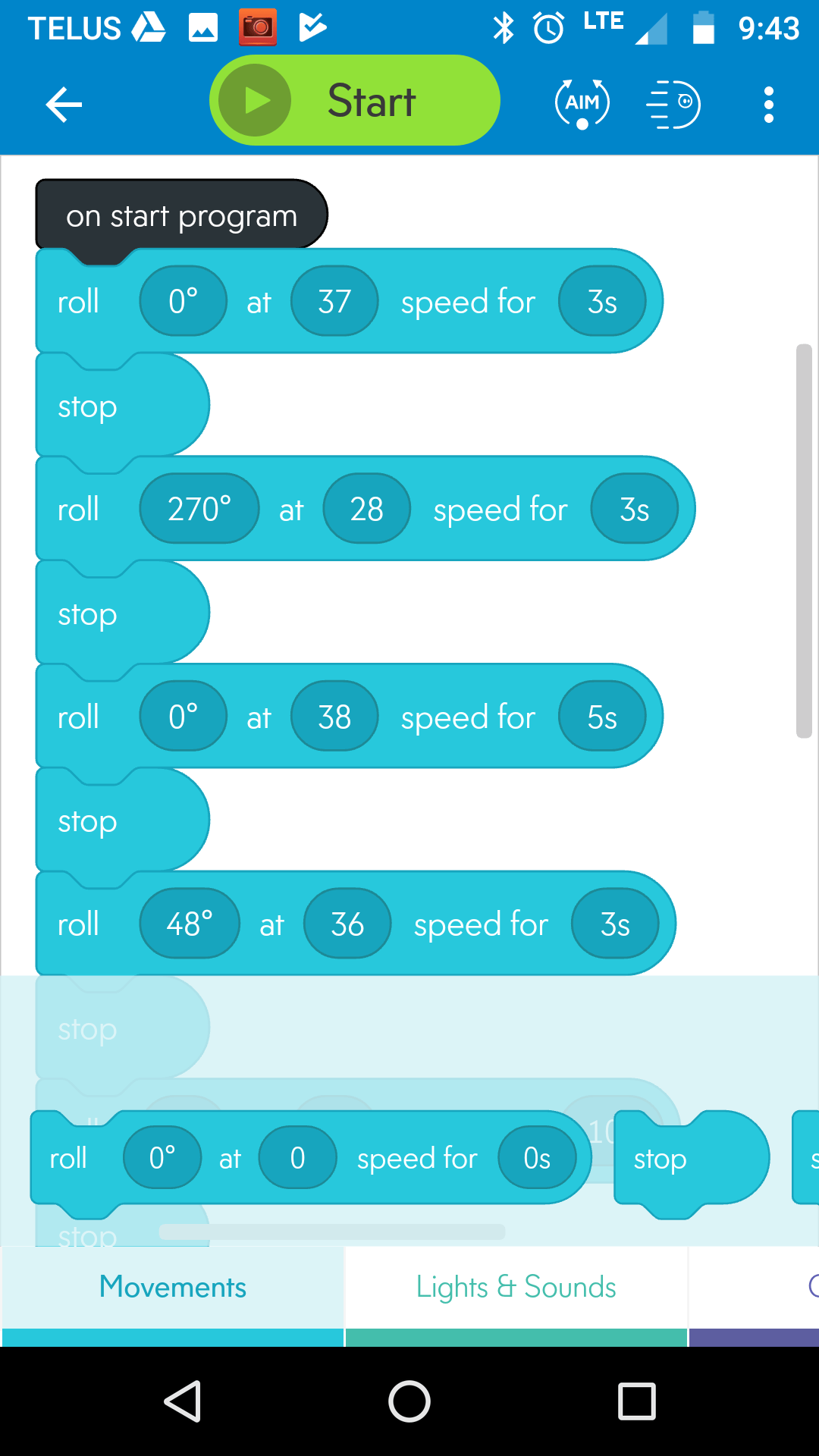
Task: Edit the 48° heading value
Action: [x=190, y=924]
